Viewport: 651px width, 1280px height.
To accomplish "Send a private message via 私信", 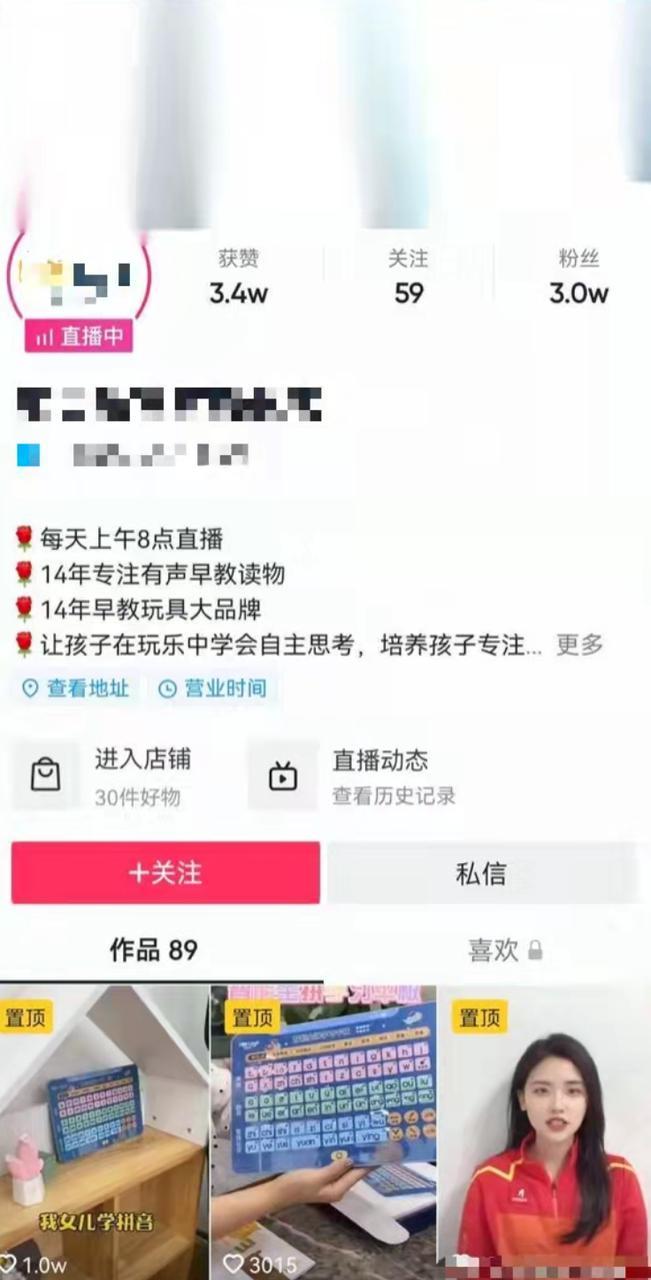I will pos(481,872).
